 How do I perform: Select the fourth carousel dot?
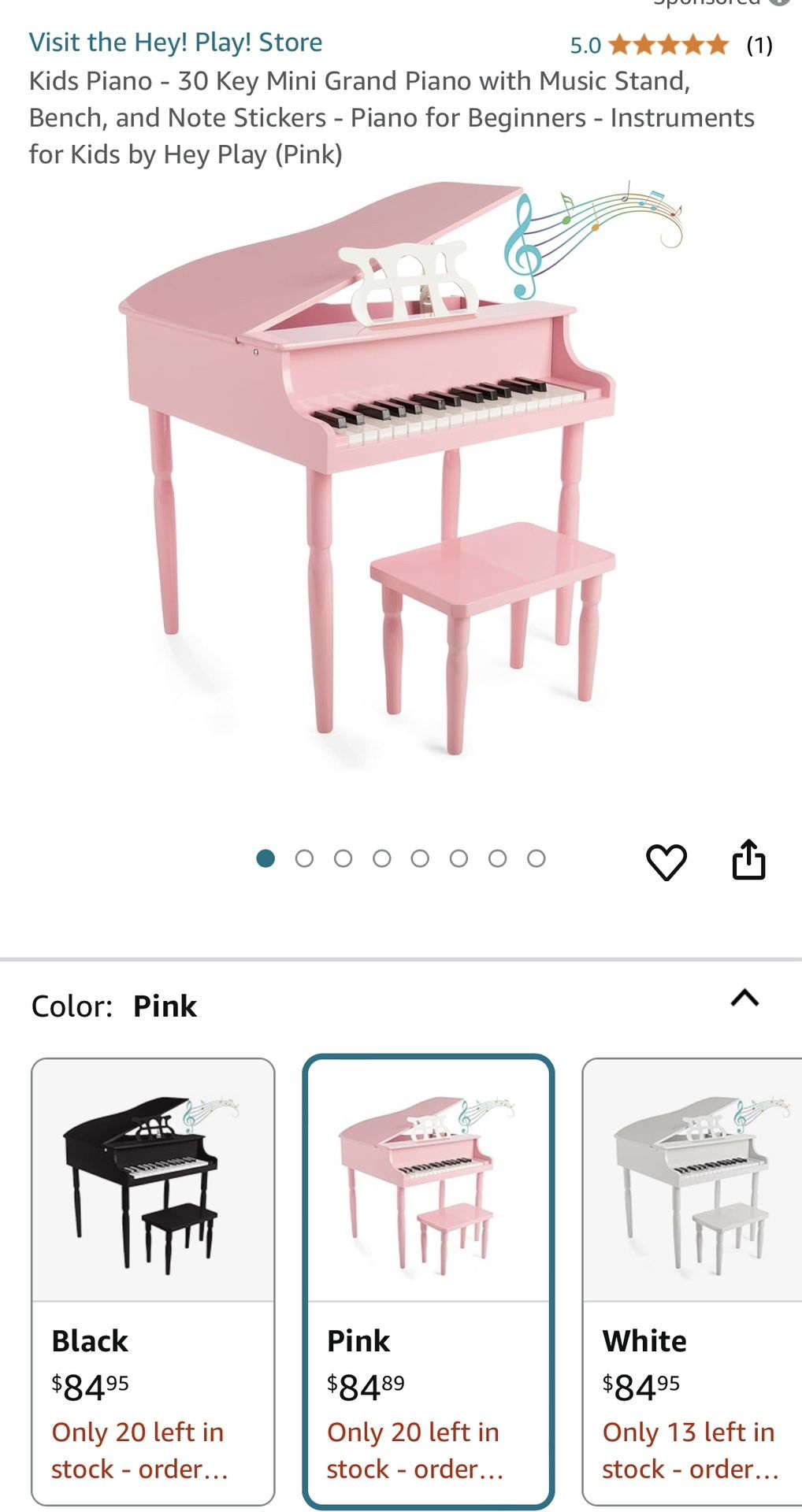tap(383, 858)
